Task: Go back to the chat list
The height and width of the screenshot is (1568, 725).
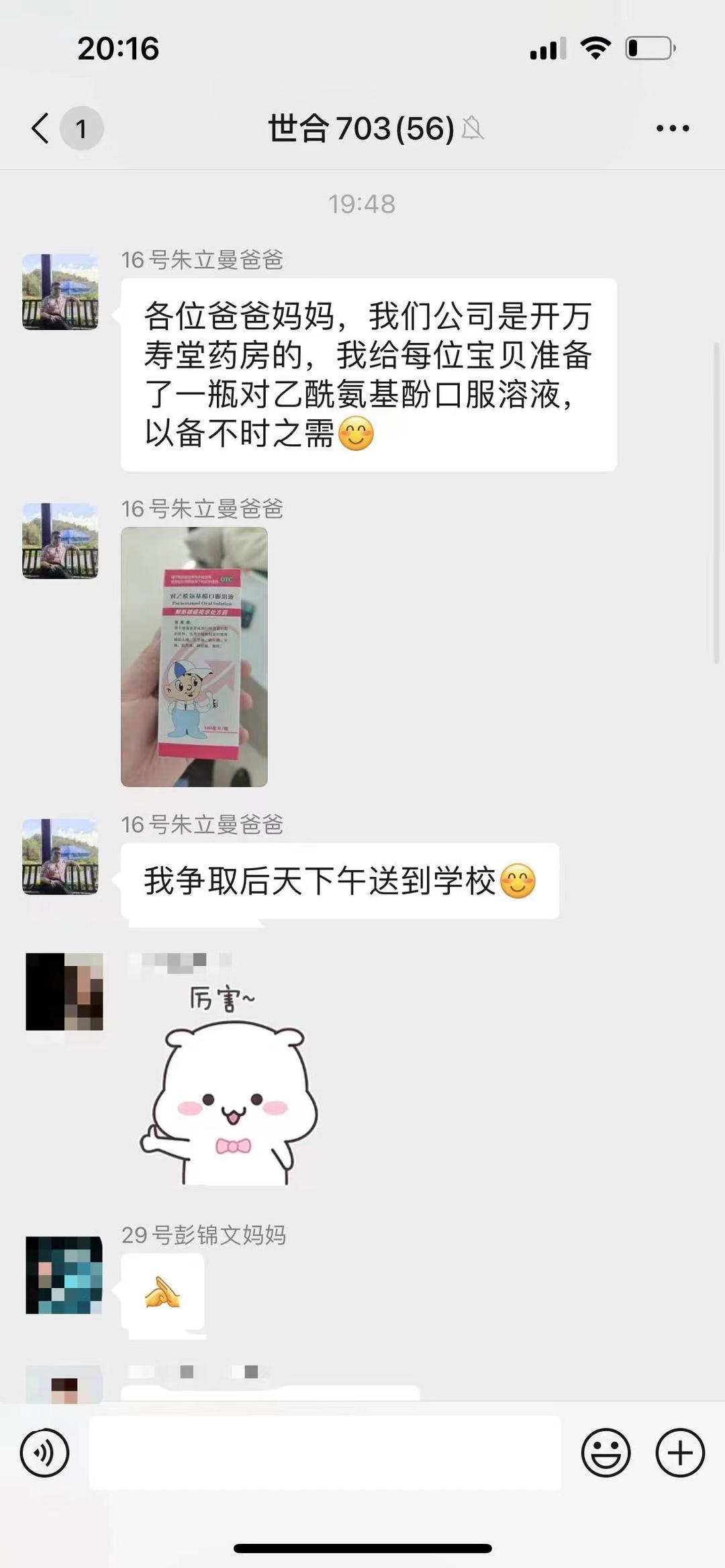Action: point(42,127)
